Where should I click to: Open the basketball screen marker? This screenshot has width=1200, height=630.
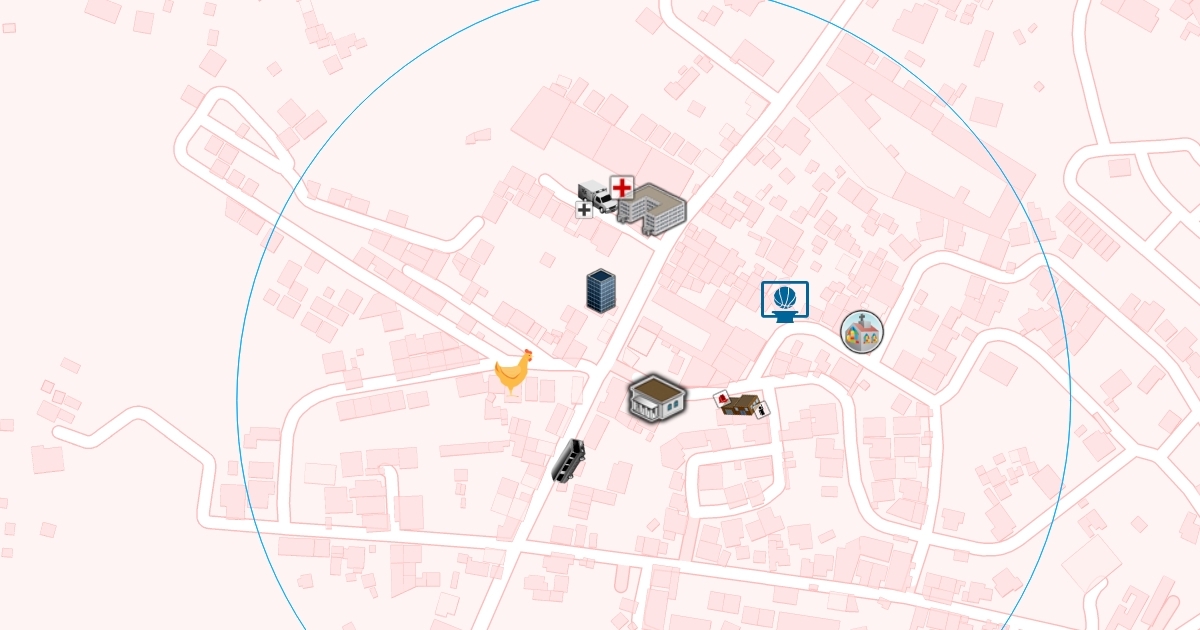point(785,300)
